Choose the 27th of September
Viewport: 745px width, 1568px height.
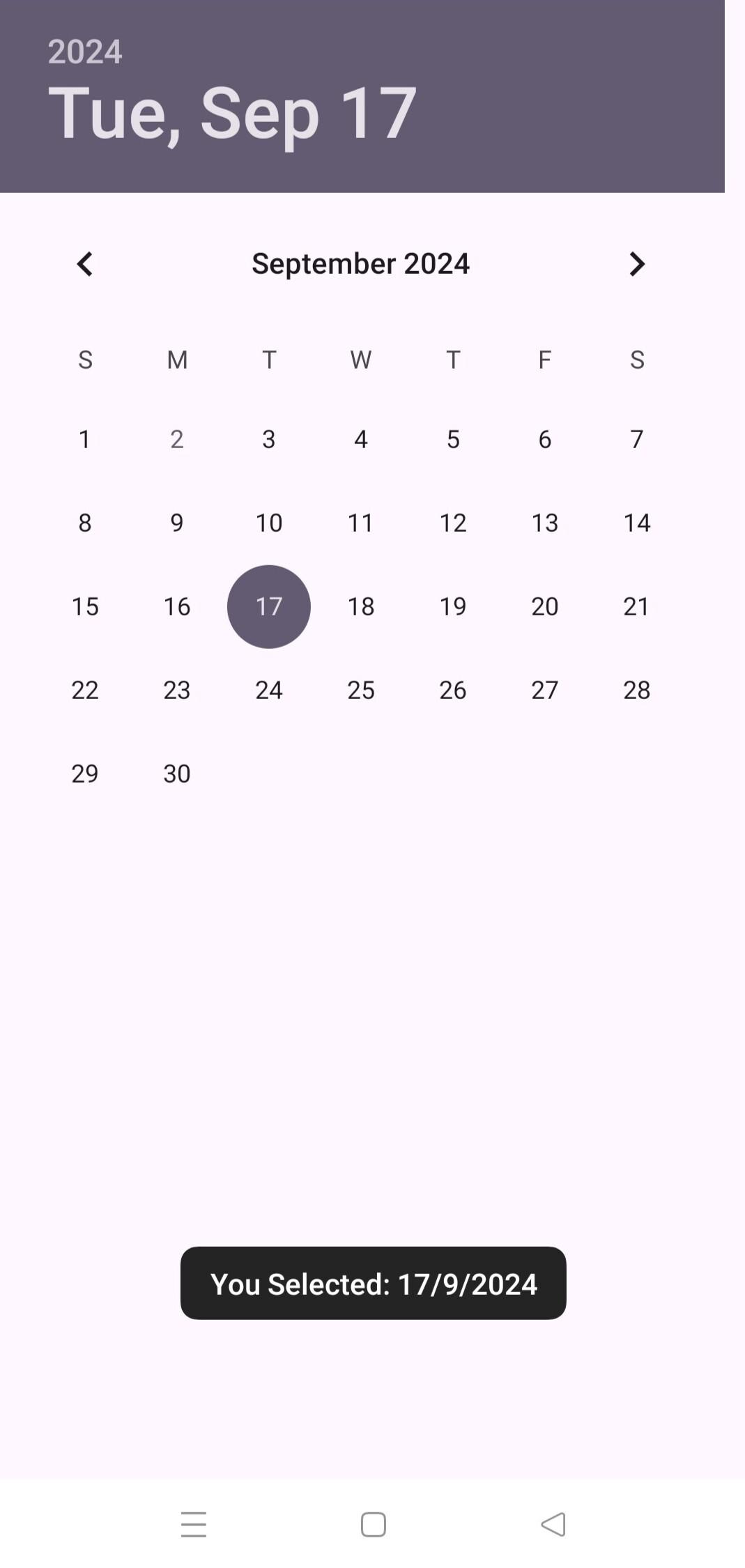(545, 691)
